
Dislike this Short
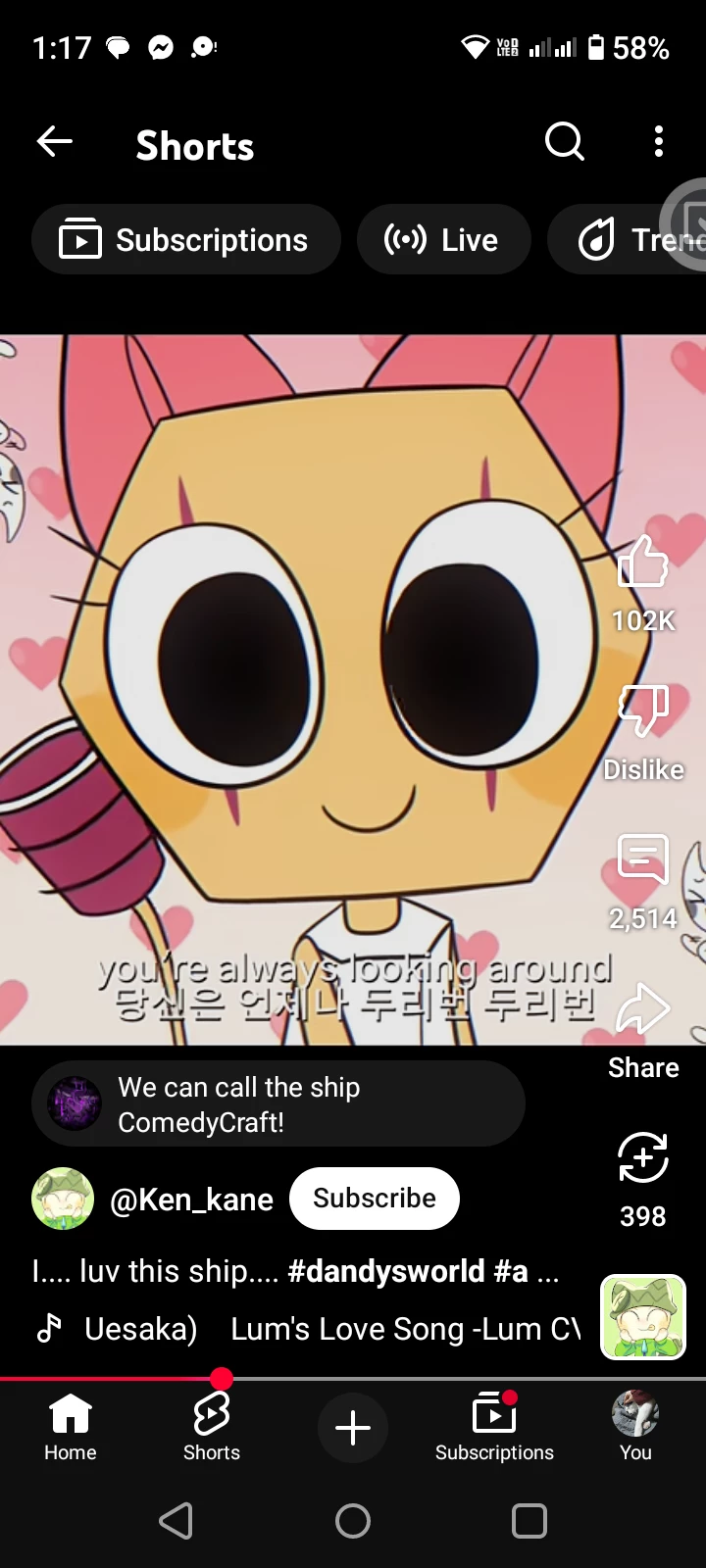coord(642,710)
